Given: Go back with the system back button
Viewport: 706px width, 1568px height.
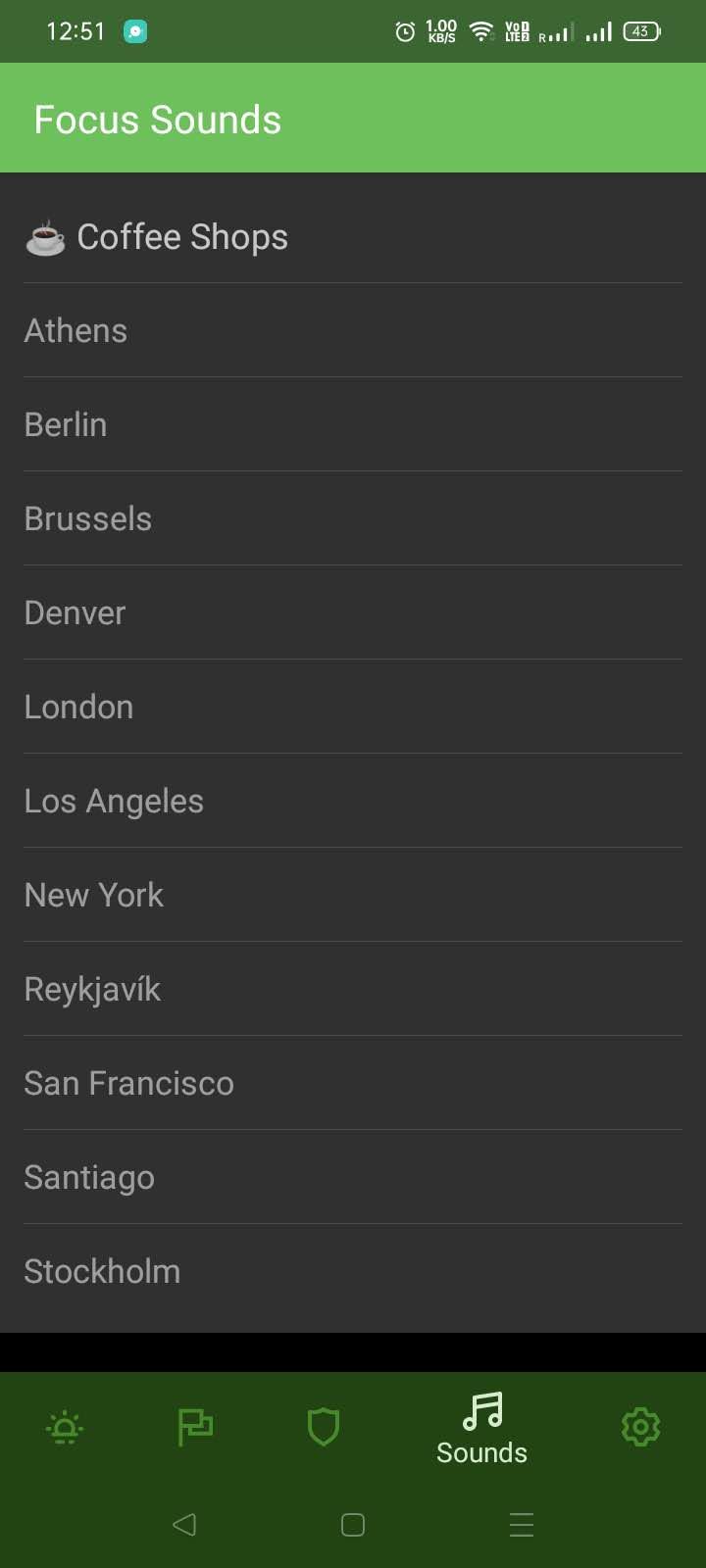Looking at the screenshot, I should [x=184, y=1524].
